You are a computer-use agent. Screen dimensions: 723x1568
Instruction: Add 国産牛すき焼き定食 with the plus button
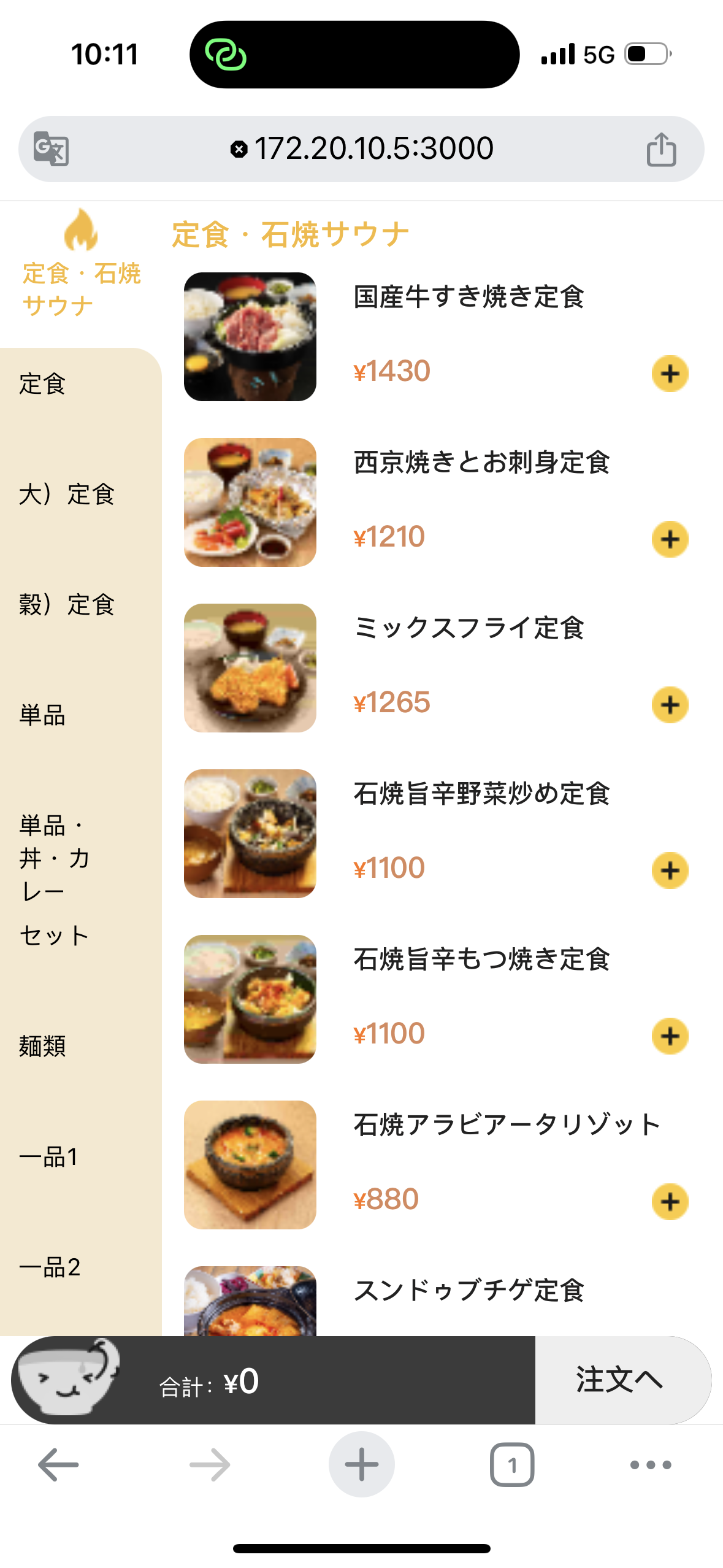[x=670, y=373]
